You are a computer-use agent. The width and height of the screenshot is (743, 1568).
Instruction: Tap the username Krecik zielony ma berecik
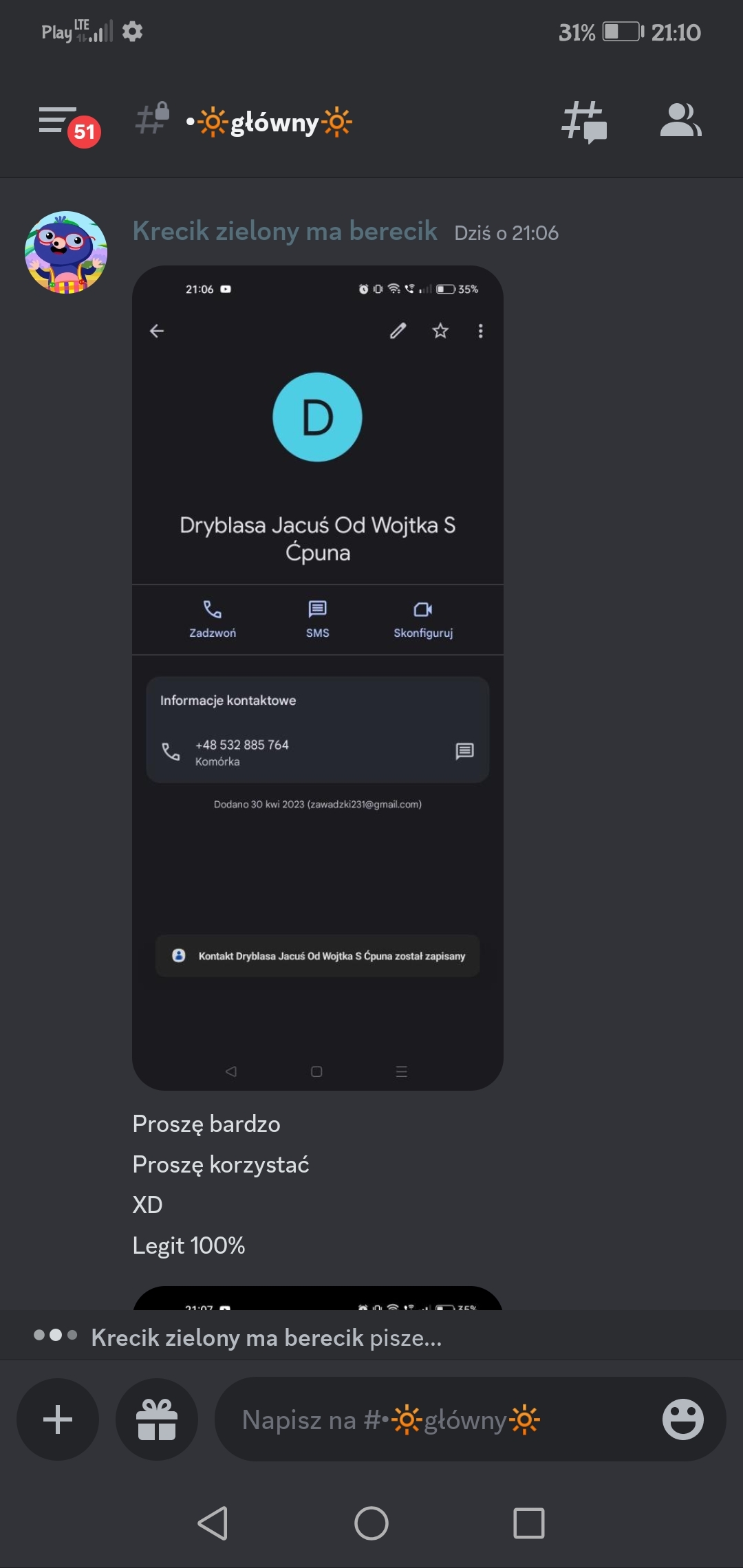285,231
